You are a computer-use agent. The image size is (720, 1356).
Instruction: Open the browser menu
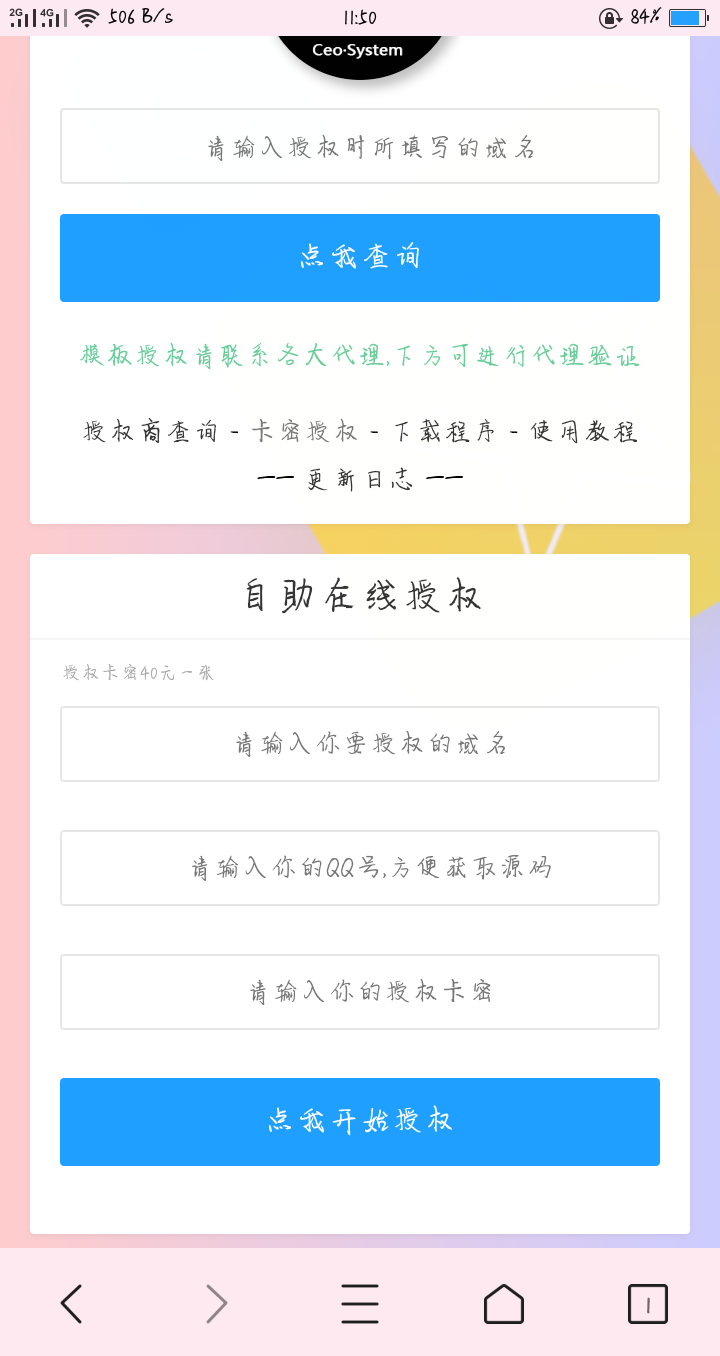[x=360, y=1304]
